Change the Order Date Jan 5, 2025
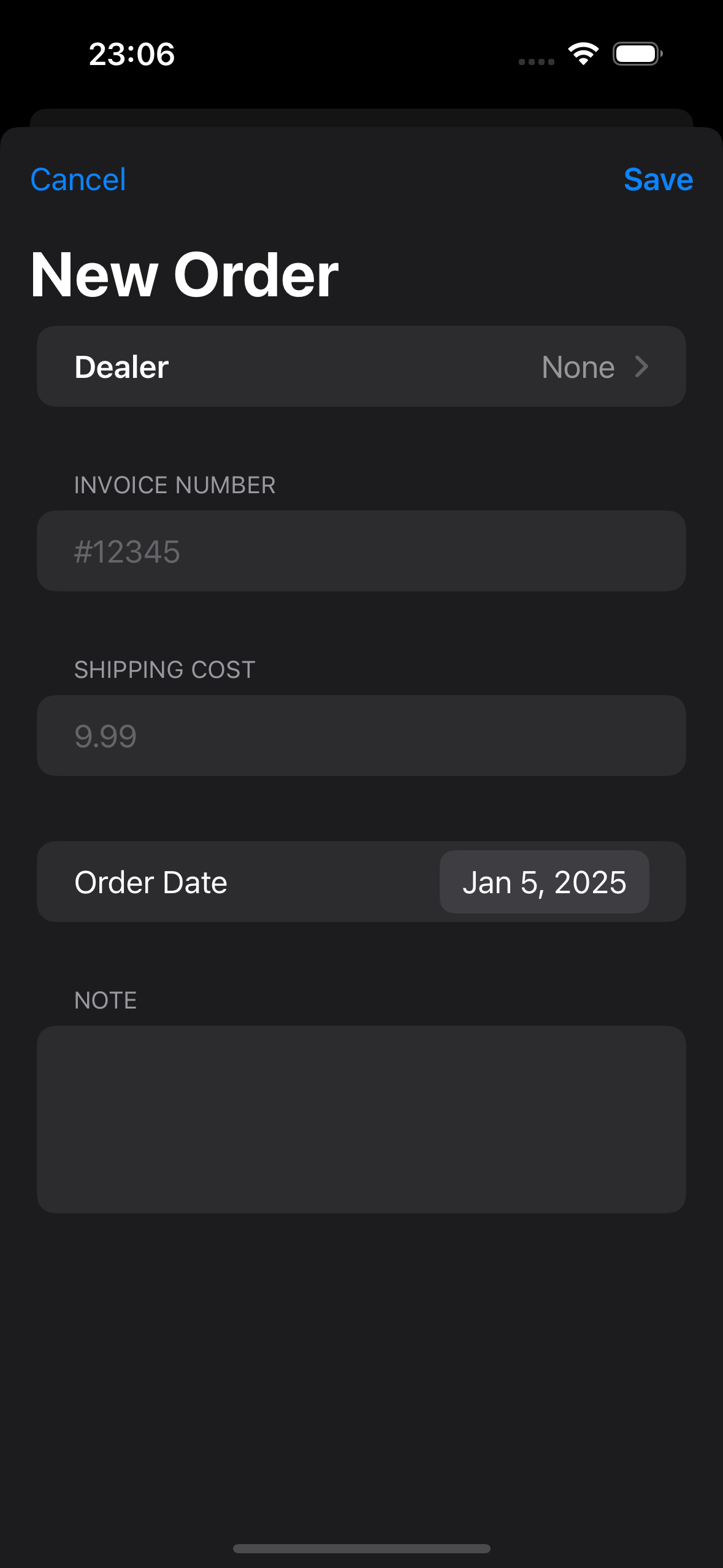 point(544,882)
